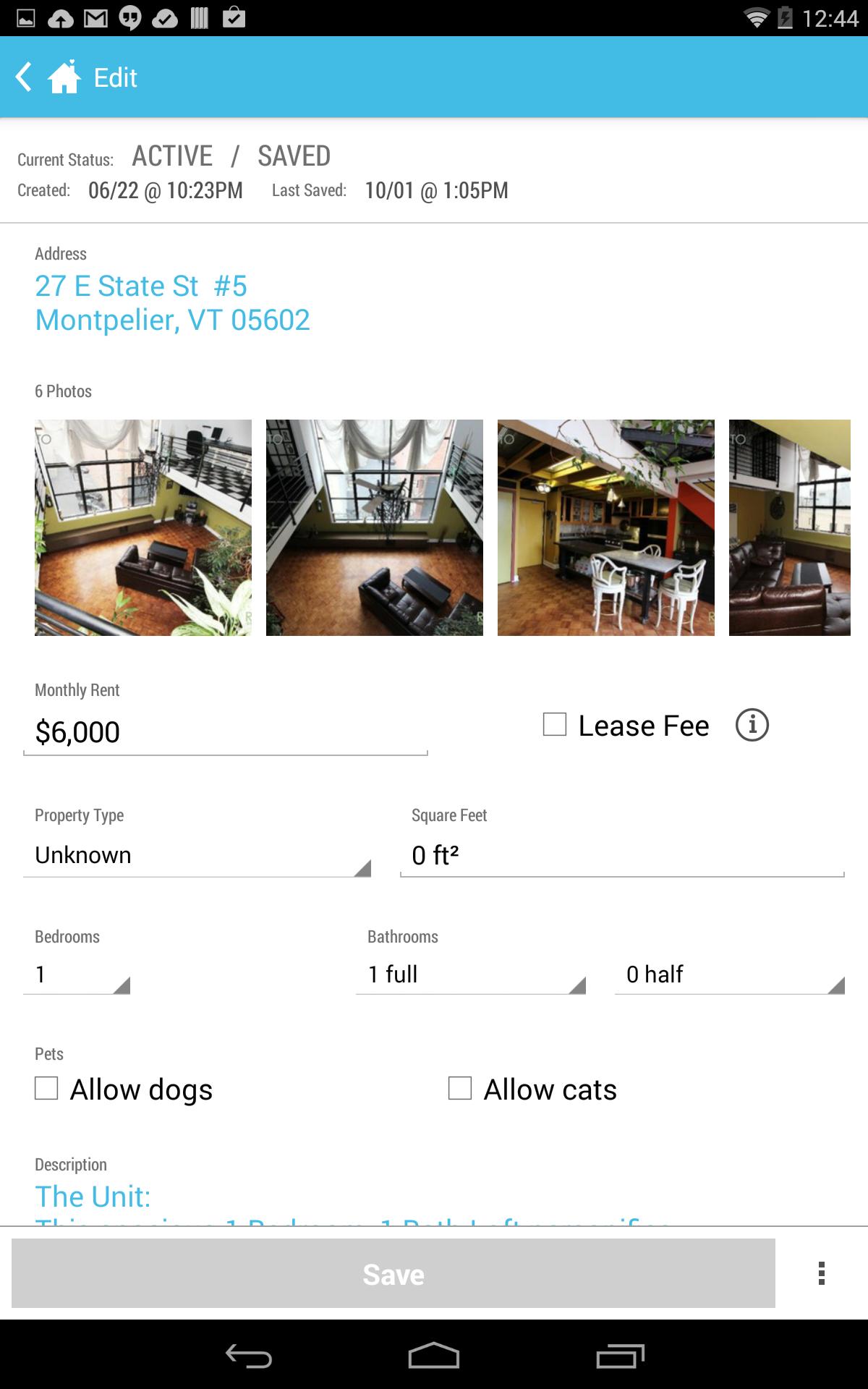
Task: View the kitchen dining area photo
Action: (x=605, y=527)
